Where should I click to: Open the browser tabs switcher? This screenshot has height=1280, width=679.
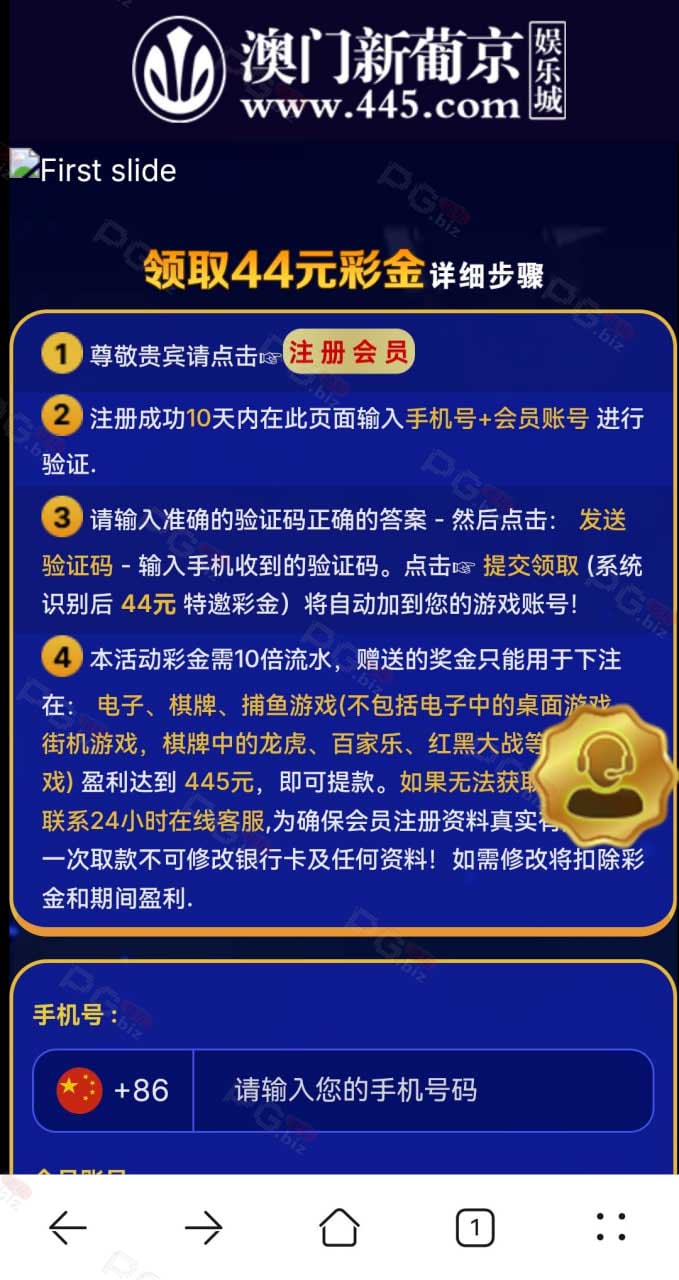[475, 1227]
